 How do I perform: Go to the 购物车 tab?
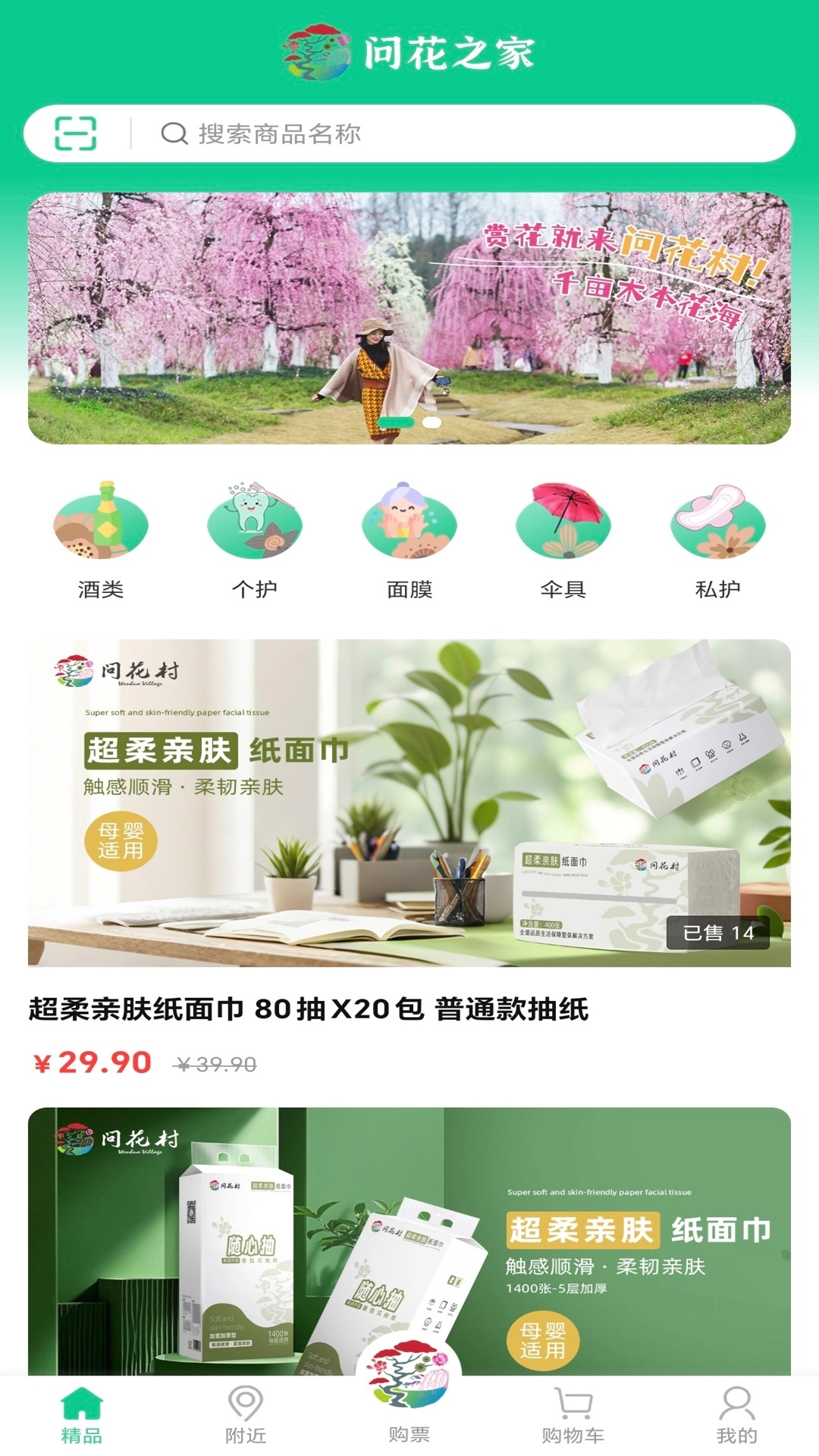[573, 1415]
